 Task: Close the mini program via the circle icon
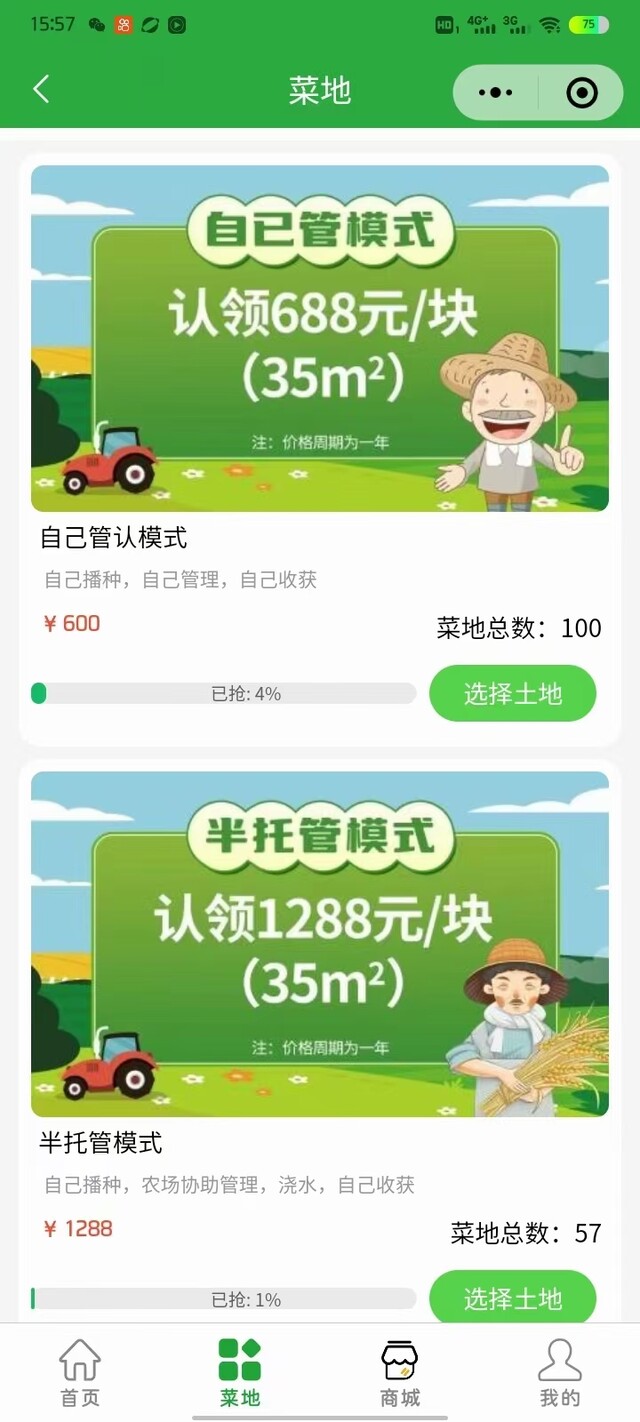581,93
